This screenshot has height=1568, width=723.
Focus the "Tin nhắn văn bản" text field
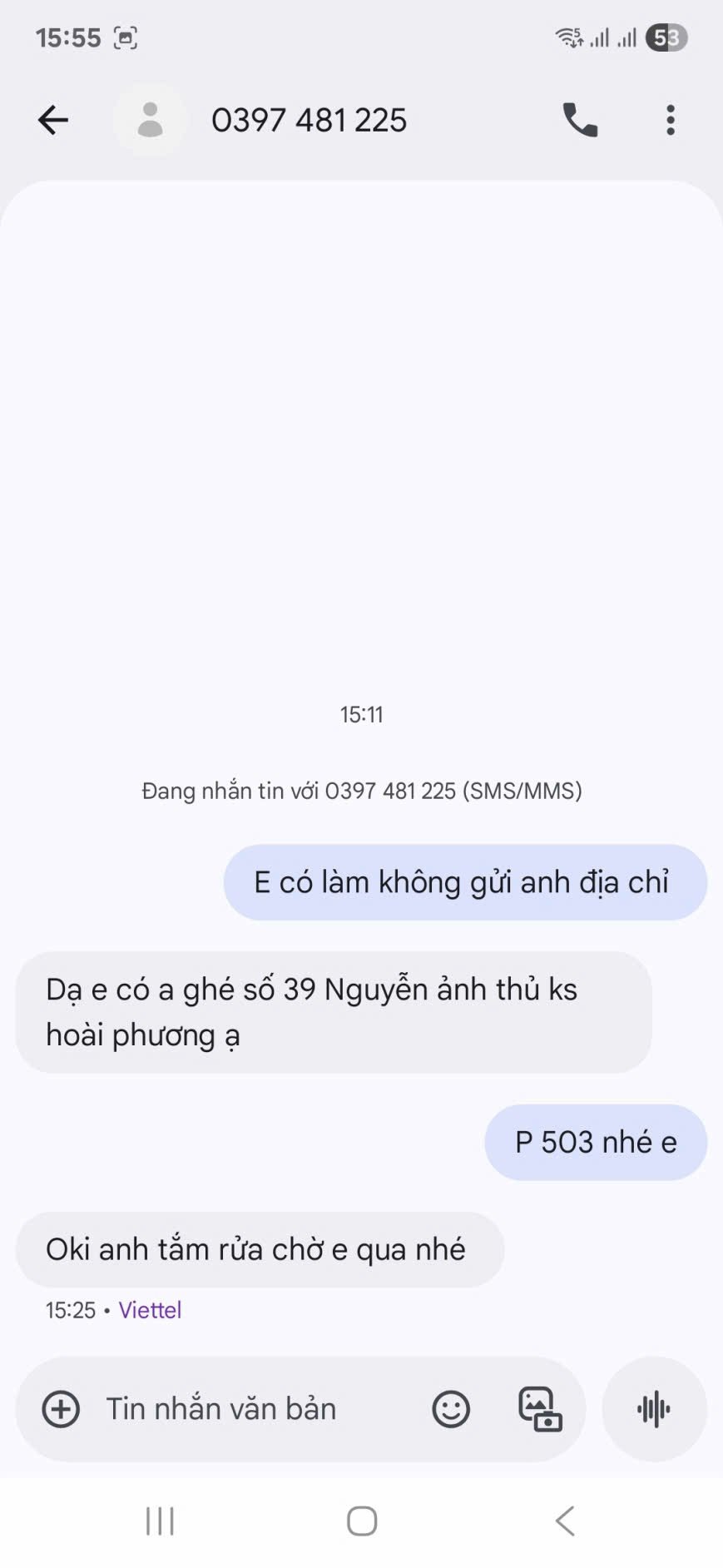[250, 1409]
